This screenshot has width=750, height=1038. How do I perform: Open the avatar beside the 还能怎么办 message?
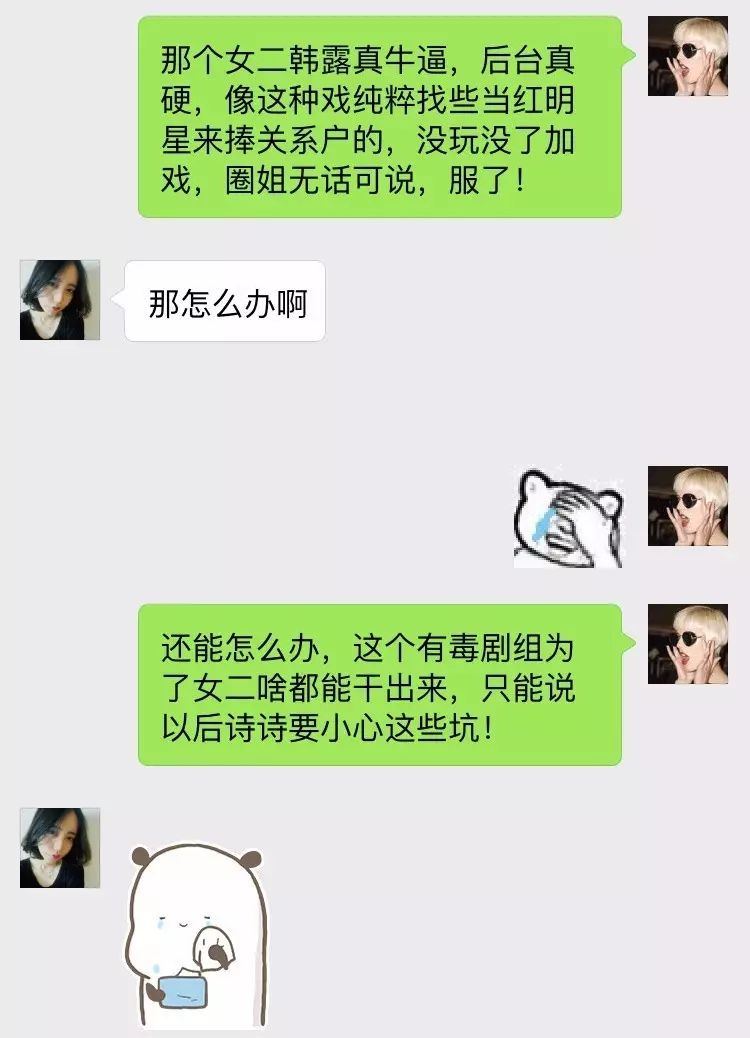687,644
